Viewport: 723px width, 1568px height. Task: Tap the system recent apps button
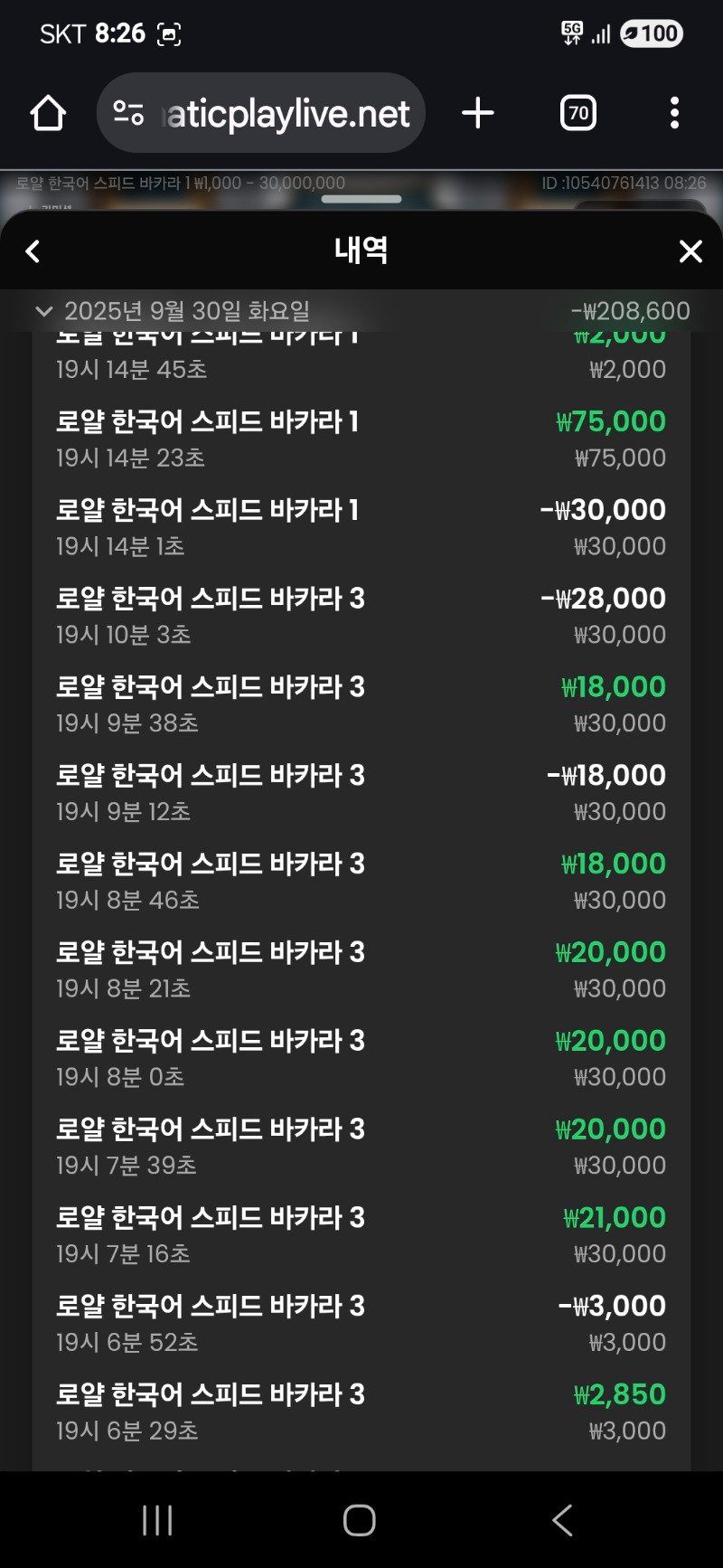click(157, 1520)
